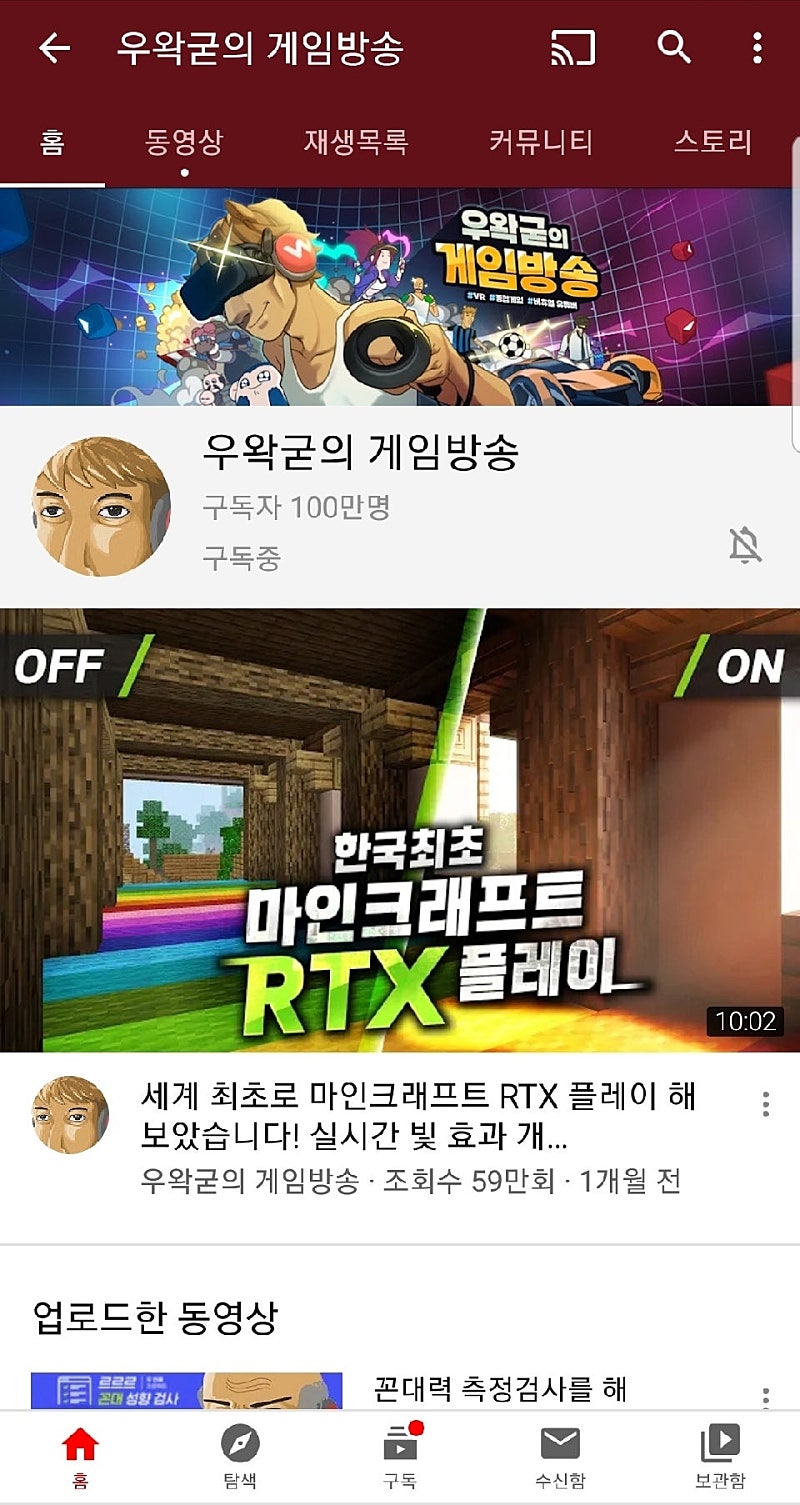Switch to the 동영상 tab

coord(184,142)
